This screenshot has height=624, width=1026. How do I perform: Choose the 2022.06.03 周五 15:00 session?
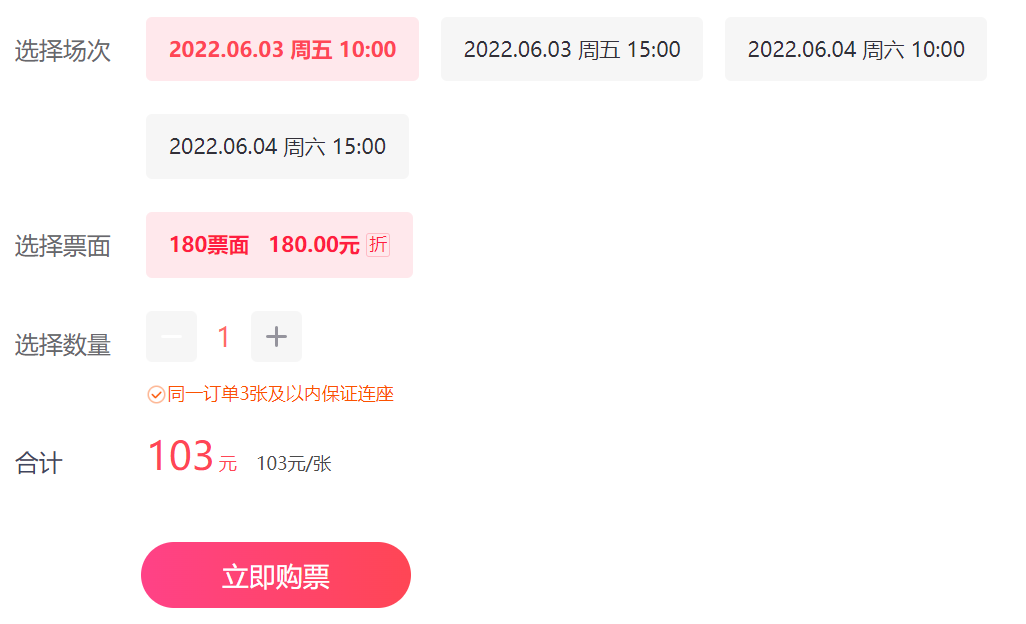click(x=571, y=49)
